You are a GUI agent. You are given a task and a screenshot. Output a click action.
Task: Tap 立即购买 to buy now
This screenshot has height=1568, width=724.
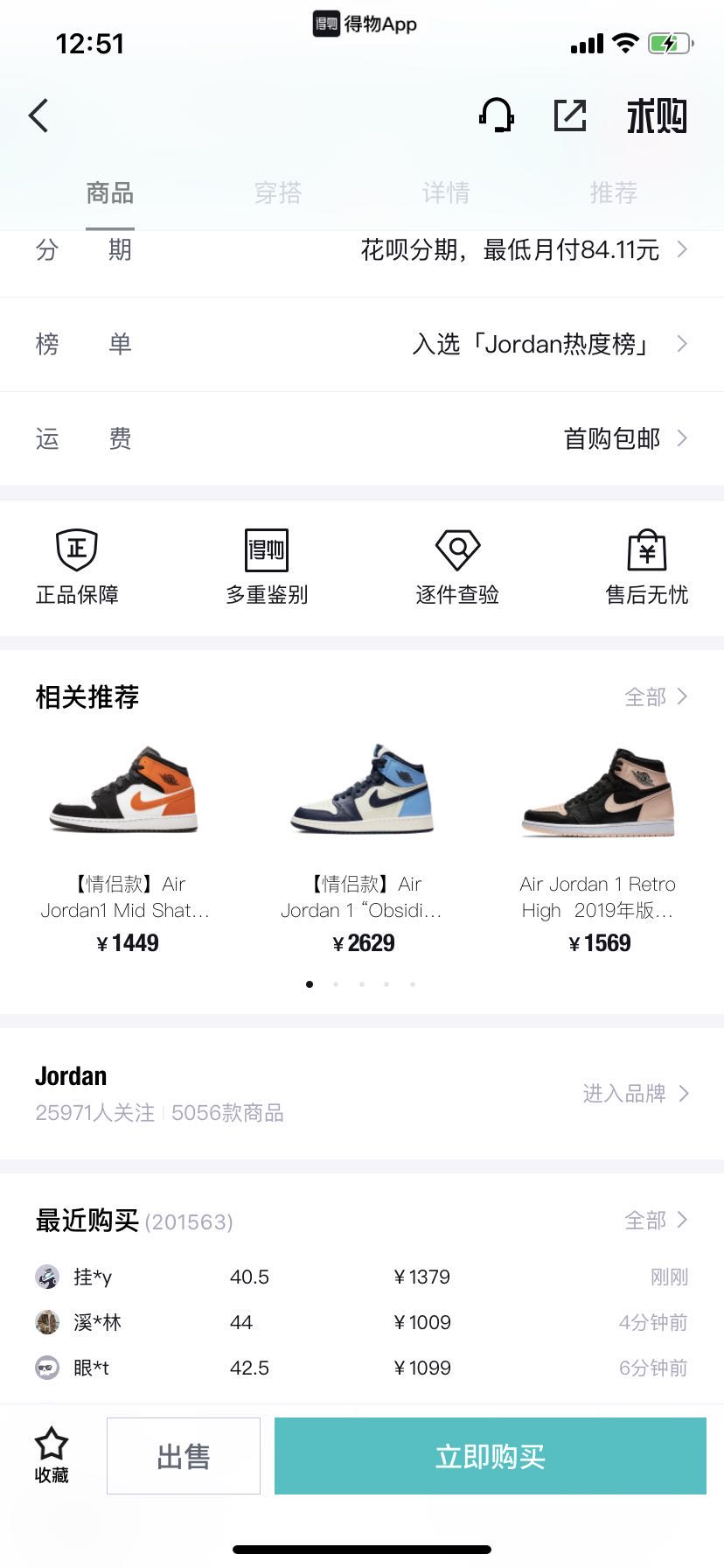[490, 1456]
